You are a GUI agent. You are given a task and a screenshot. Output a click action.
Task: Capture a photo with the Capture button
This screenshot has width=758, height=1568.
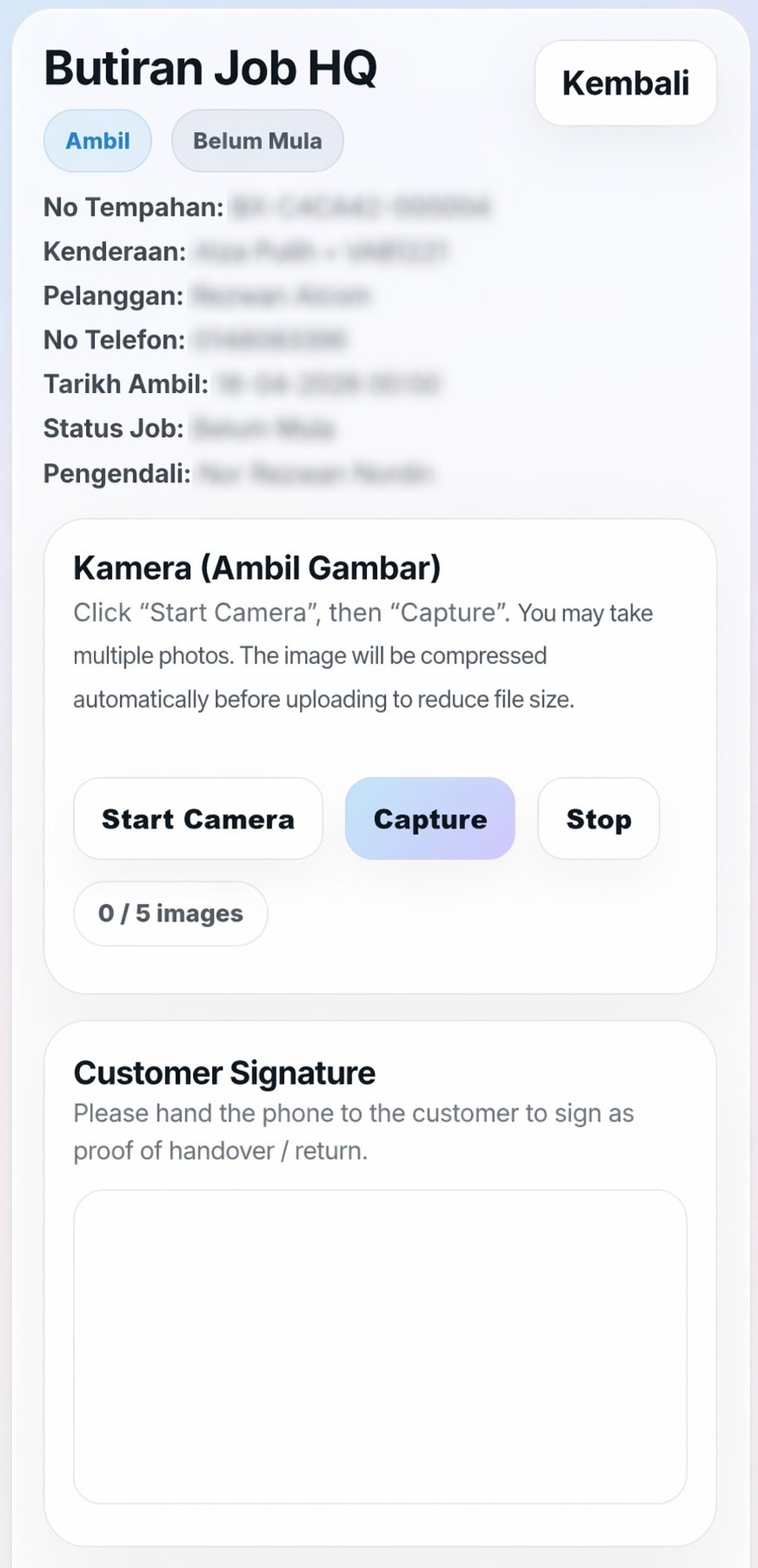[x=430, y=819]
